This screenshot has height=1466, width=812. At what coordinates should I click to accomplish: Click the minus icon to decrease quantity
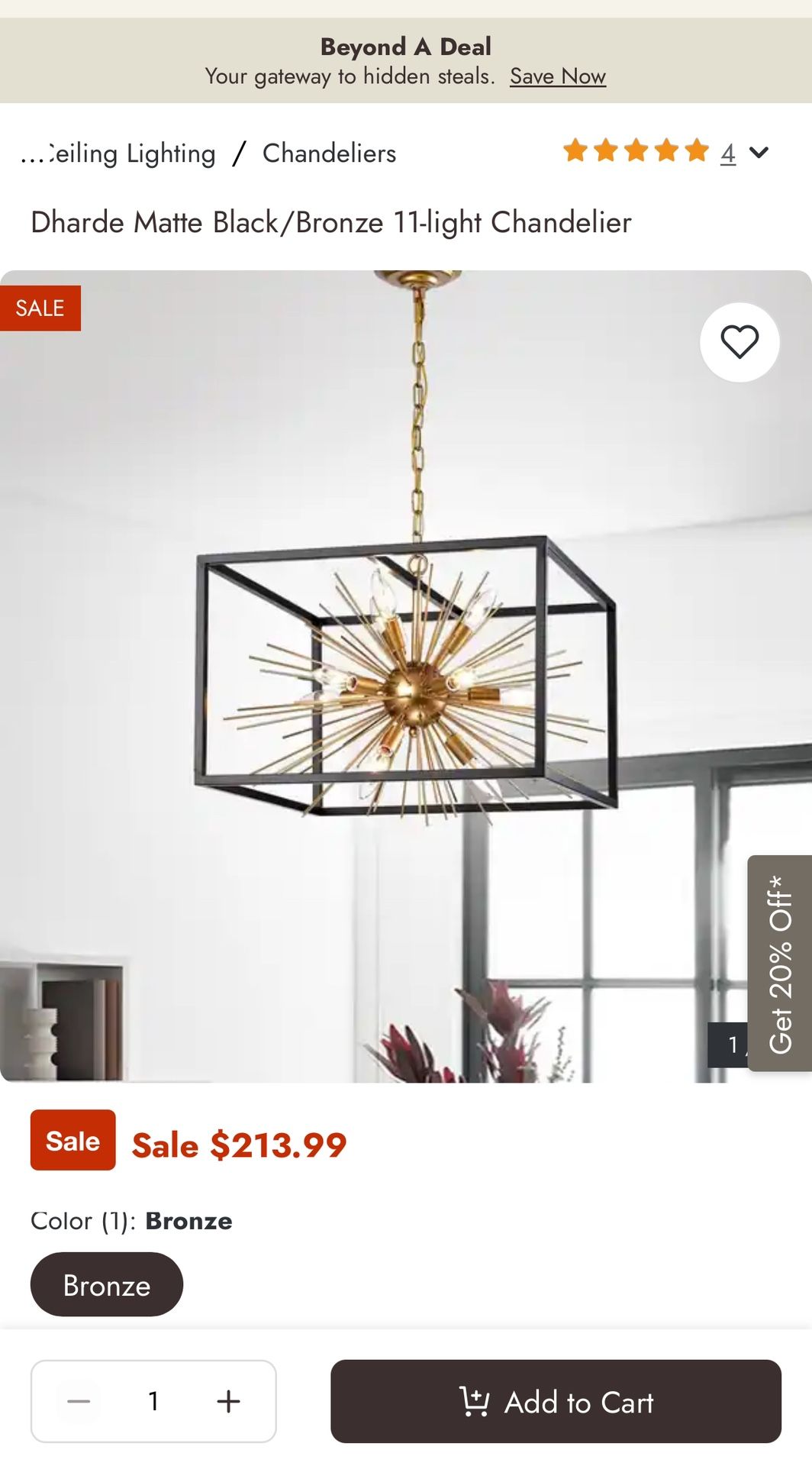pos(77,1402)
